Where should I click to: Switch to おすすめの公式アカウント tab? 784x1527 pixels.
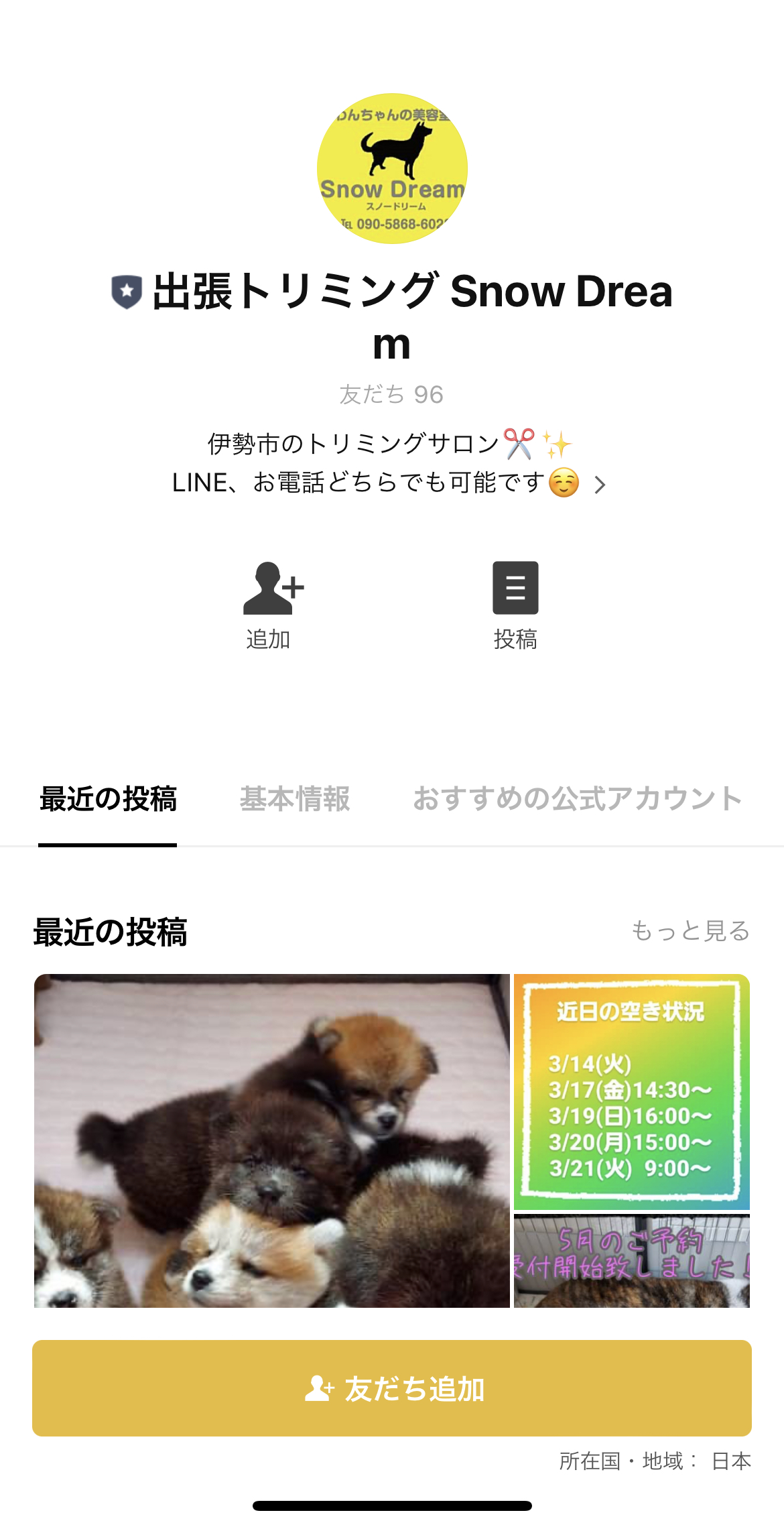578,799
